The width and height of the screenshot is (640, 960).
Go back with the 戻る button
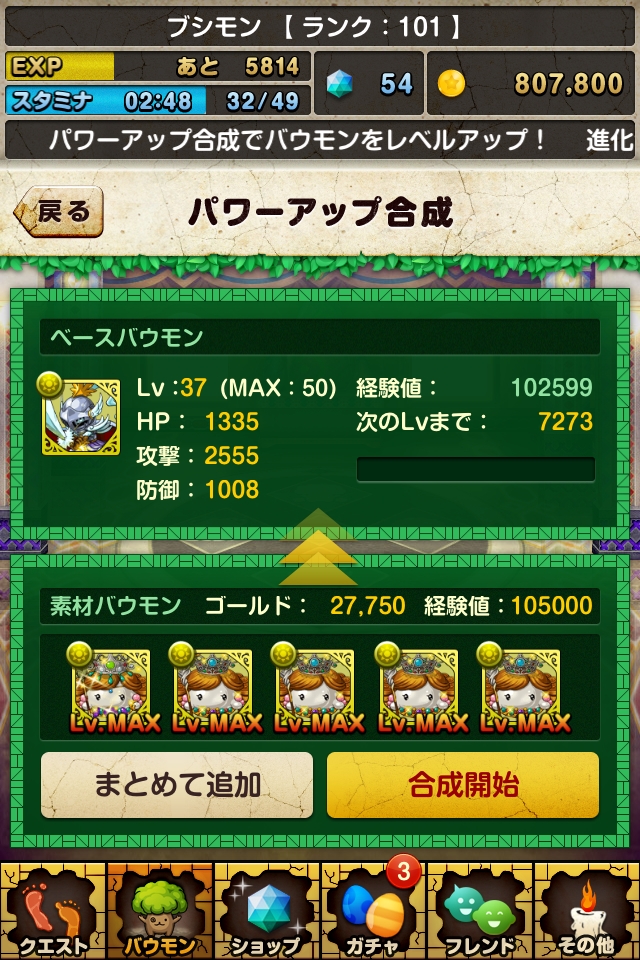click(x=59, y=211)
